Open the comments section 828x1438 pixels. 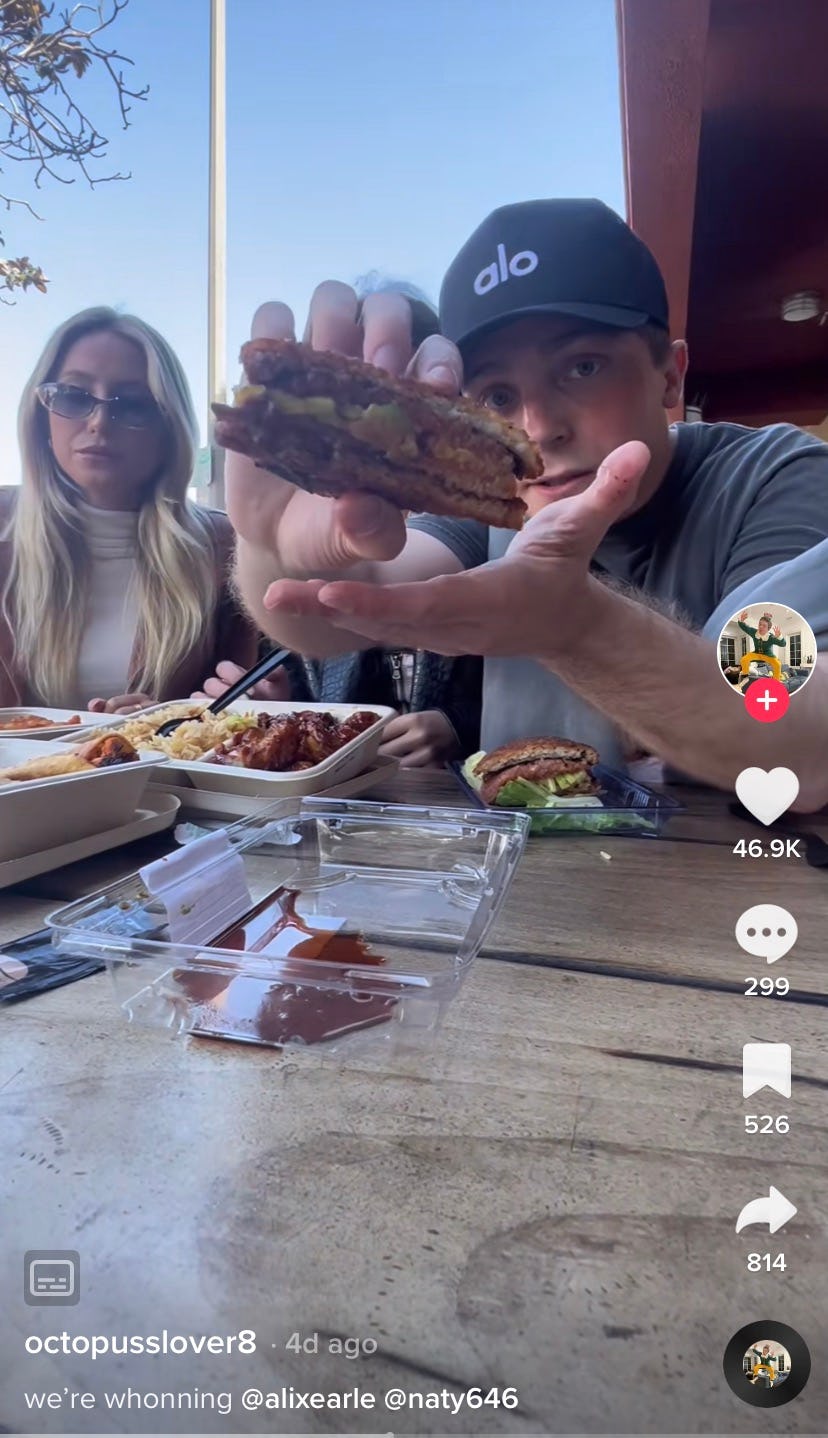pyautogui.click(x=766, y=934)
